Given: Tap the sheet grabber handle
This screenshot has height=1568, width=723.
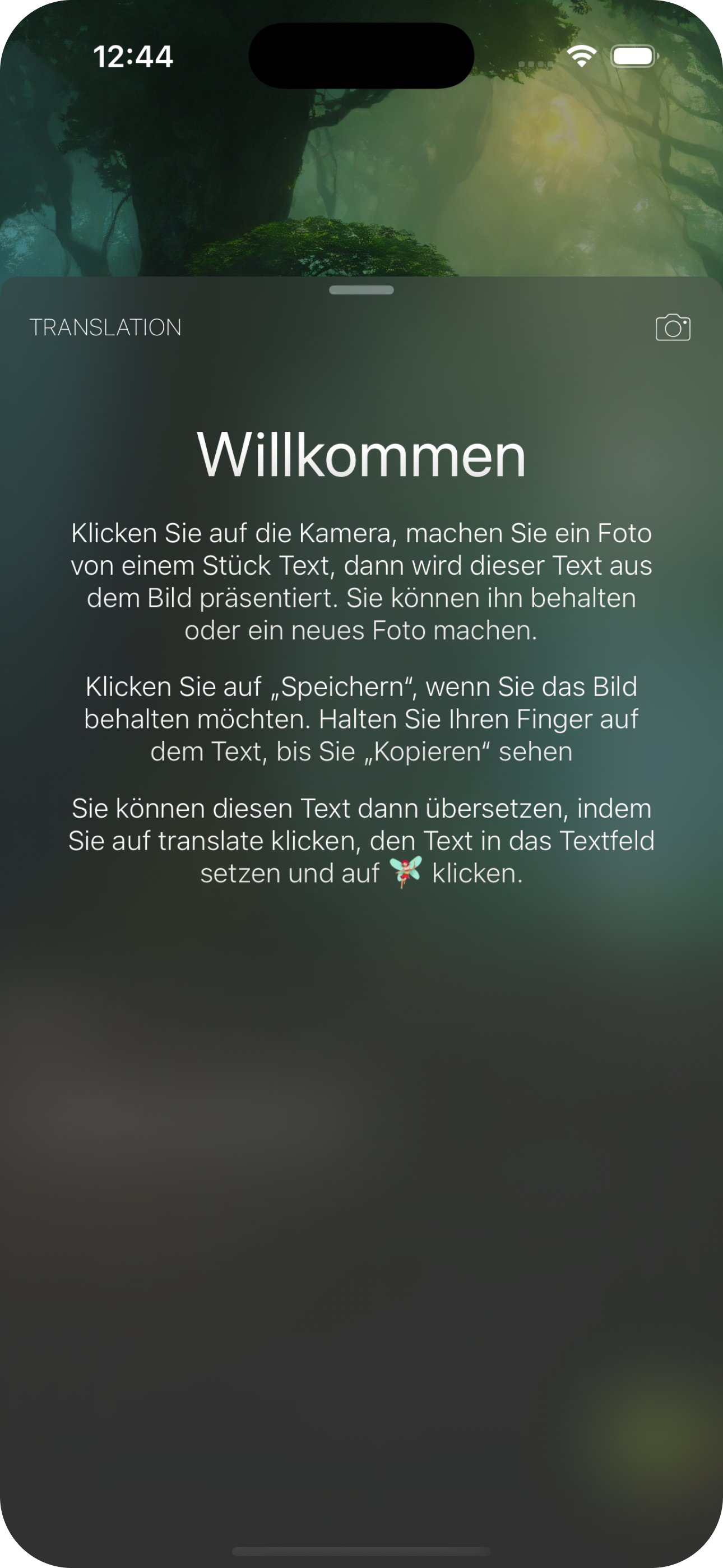Looking at the screenshot, I should [x=361, y=290].
